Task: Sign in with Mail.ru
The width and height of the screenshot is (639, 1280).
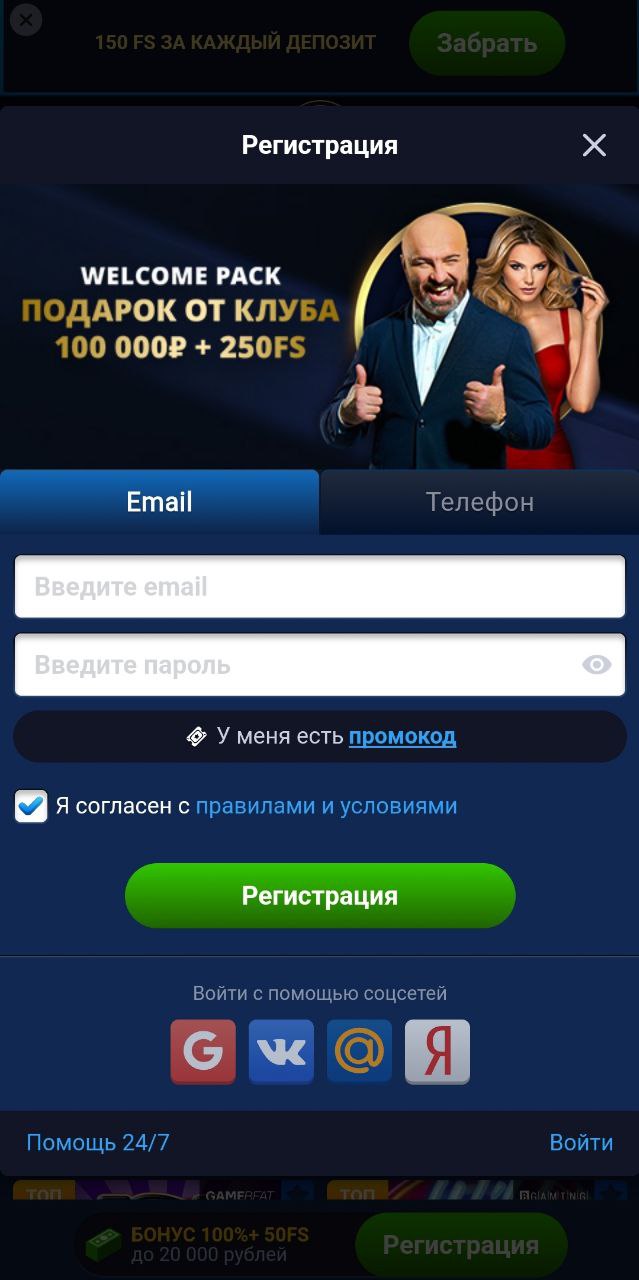Action: click(359, 1052)
